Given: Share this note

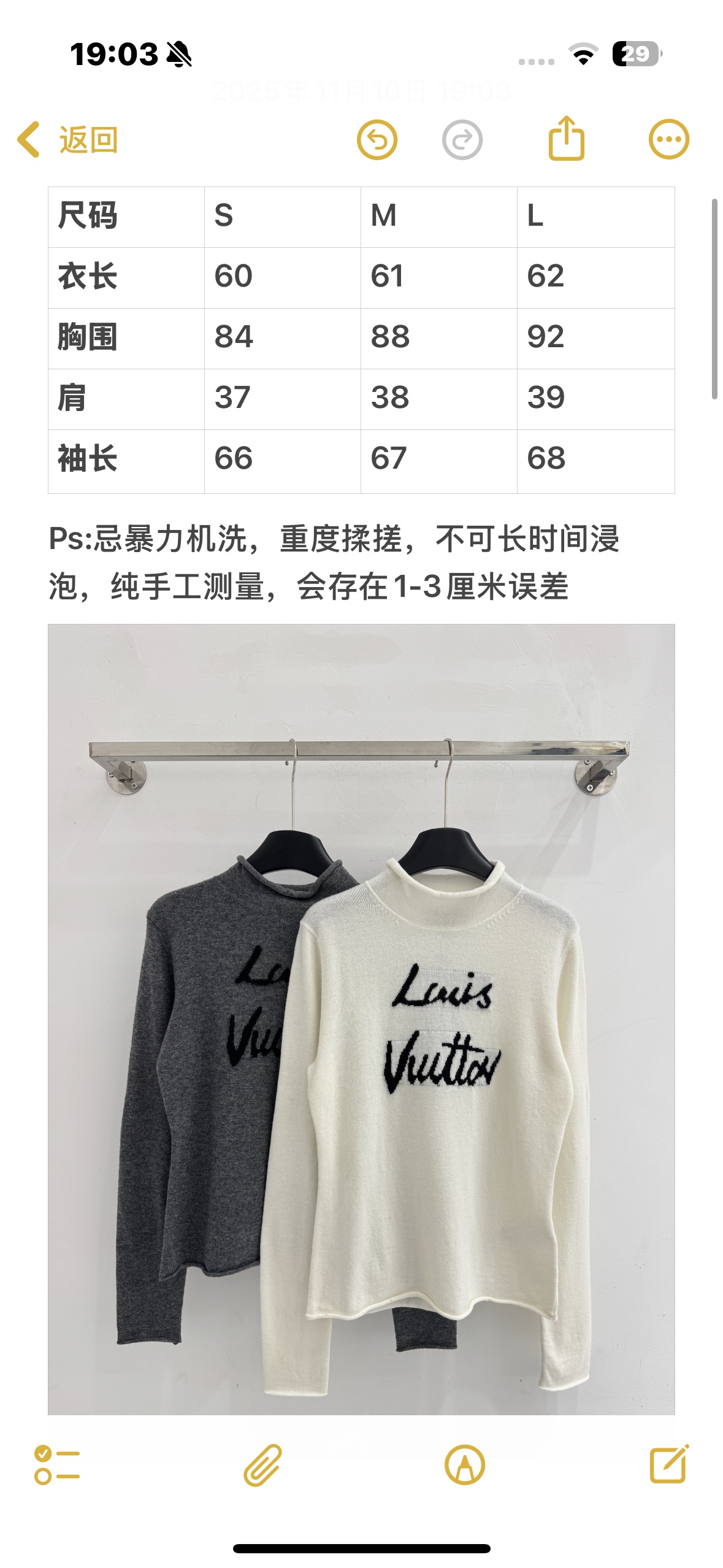Looking at the screenshot, I should tap(565, 139).
